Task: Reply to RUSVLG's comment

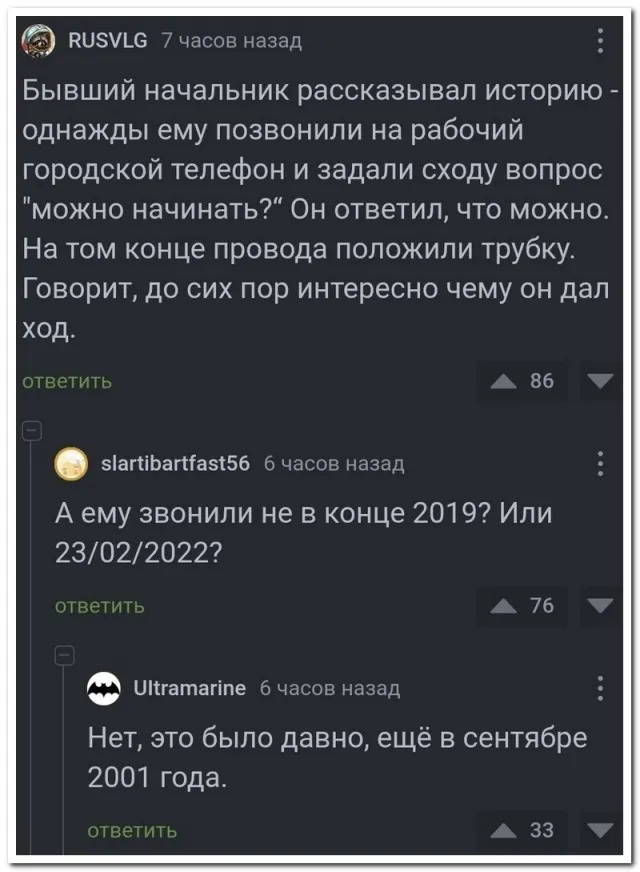Action: coord(67,381)
